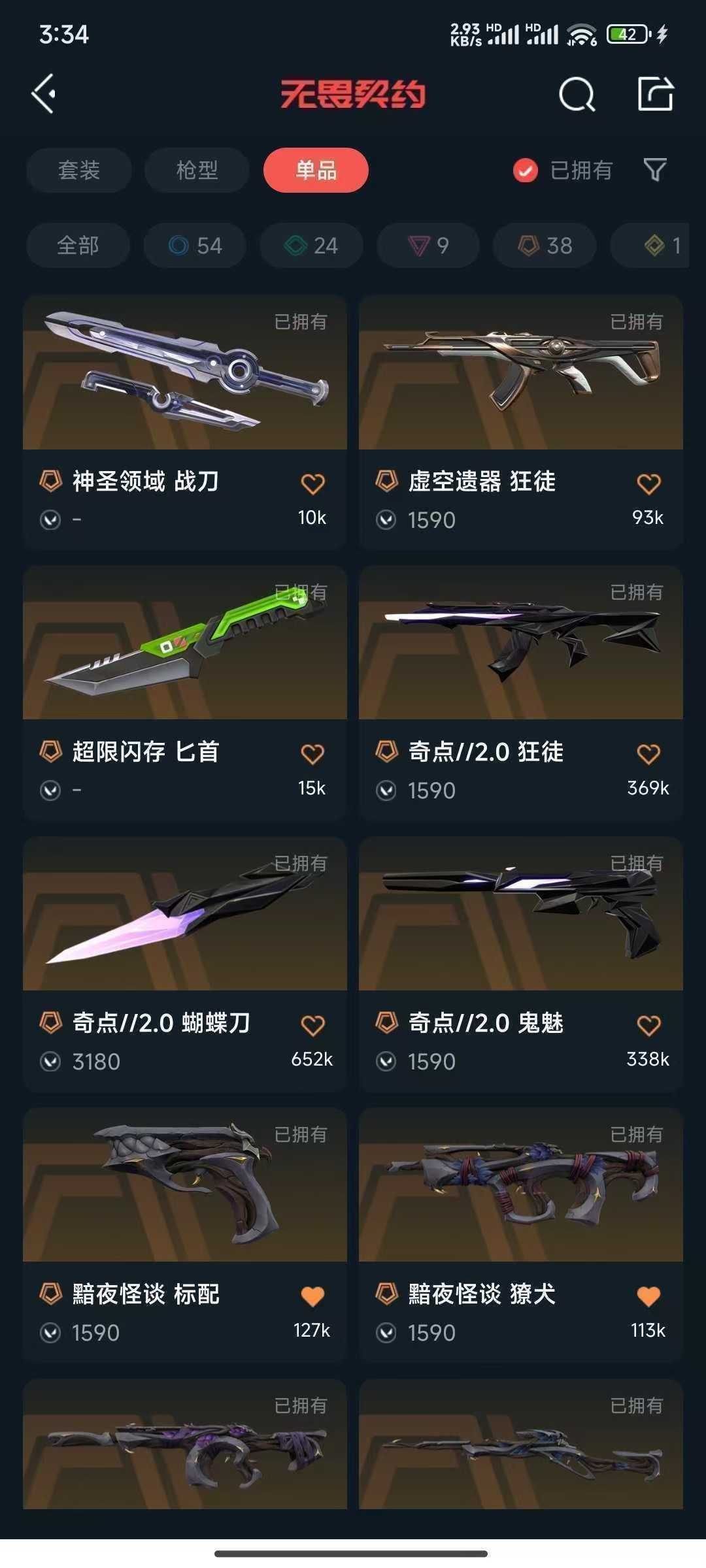Viewport: 706px width, 1568px height.
Task: Select the 全部 filter option
Action: click(x=78, y=246)
